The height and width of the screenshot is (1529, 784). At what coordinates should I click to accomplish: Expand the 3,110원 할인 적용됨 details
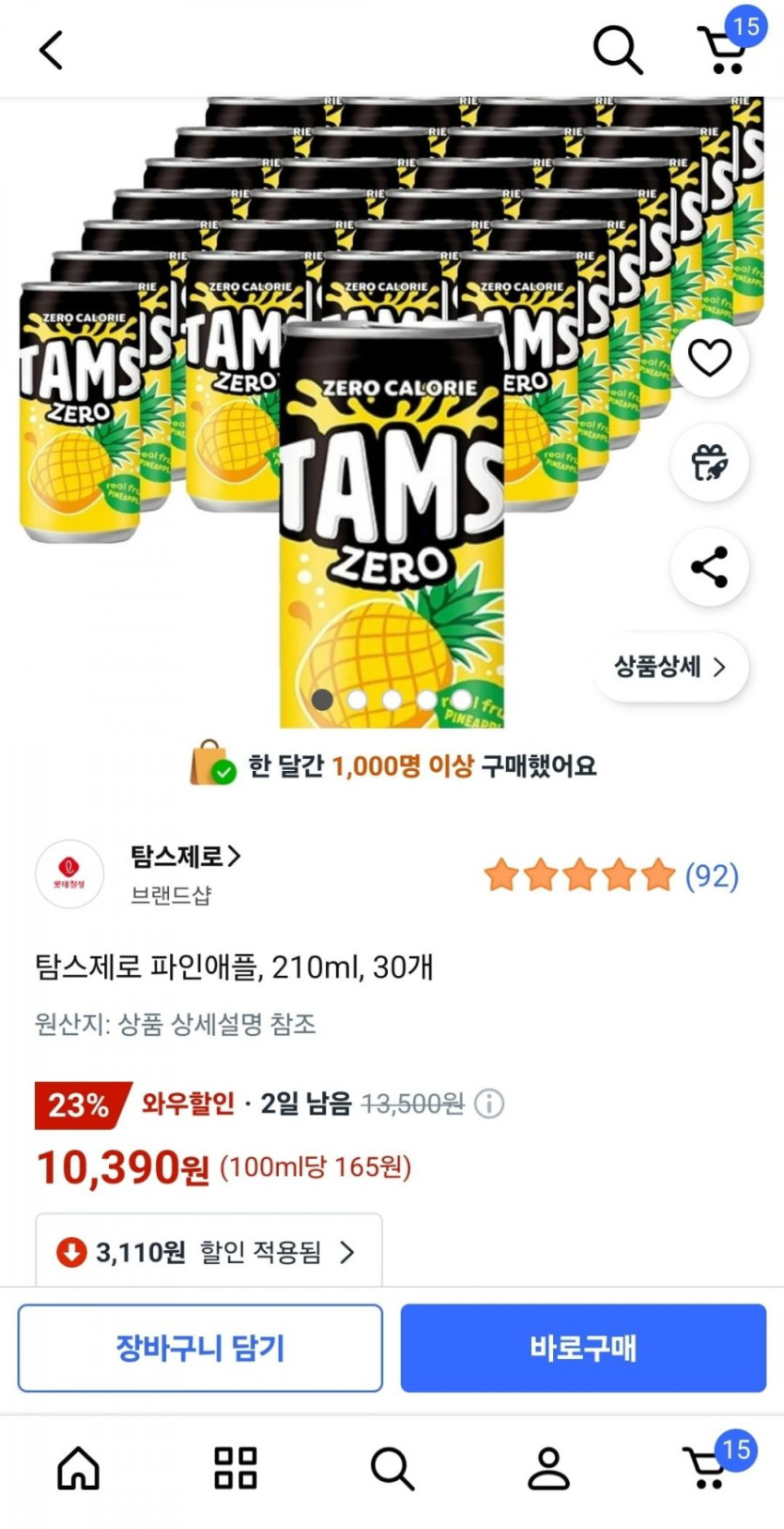tap(208, 1251)
